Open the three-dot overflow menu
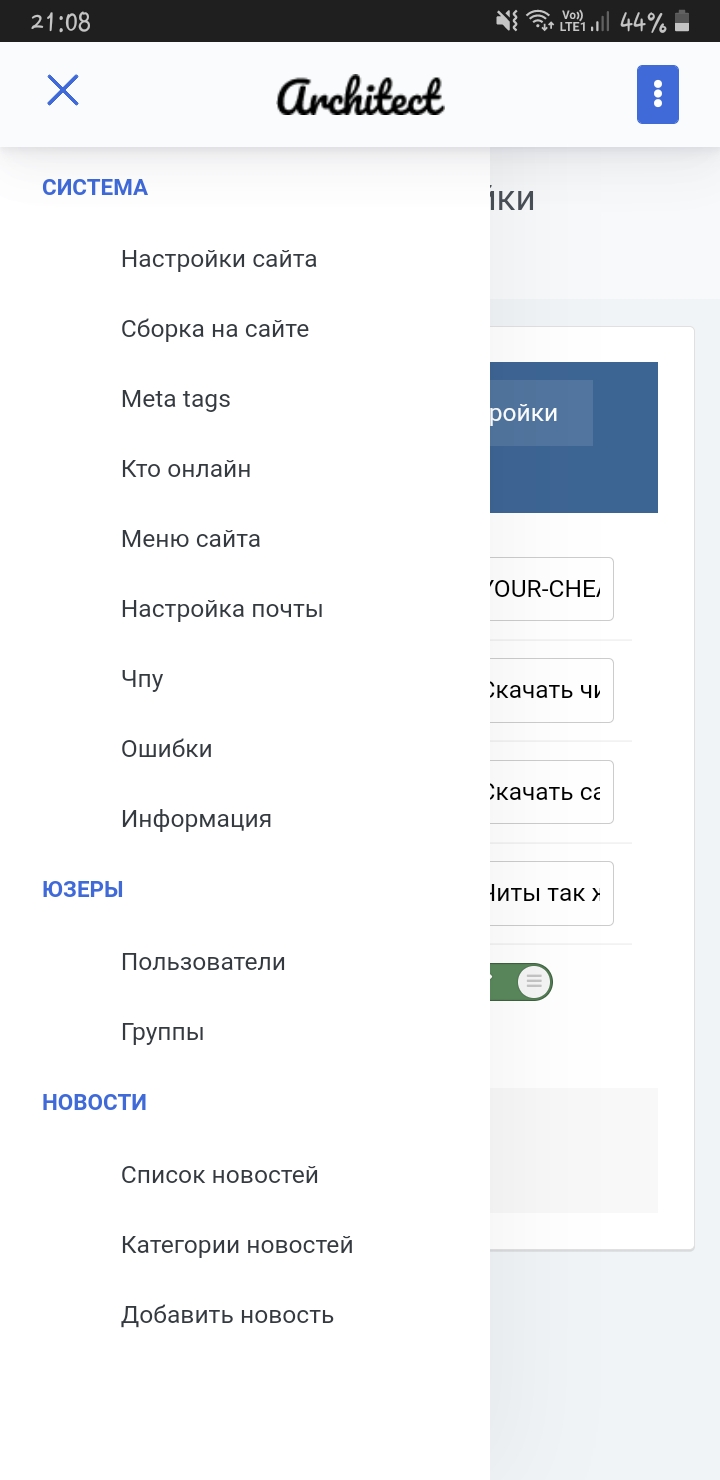The width and height of the screenshot is (720, 1480). point(657,95)
